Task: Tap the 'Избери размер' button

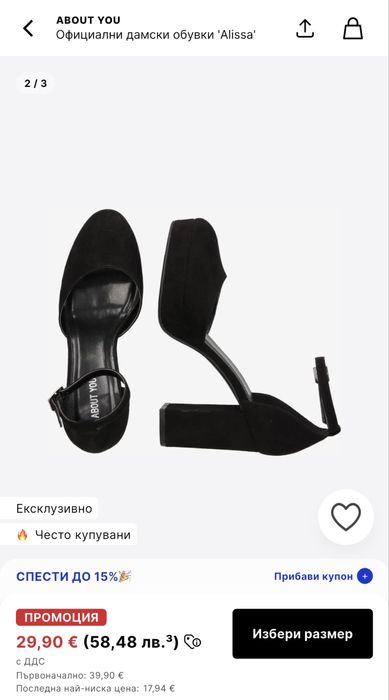Action: [302, 633]
